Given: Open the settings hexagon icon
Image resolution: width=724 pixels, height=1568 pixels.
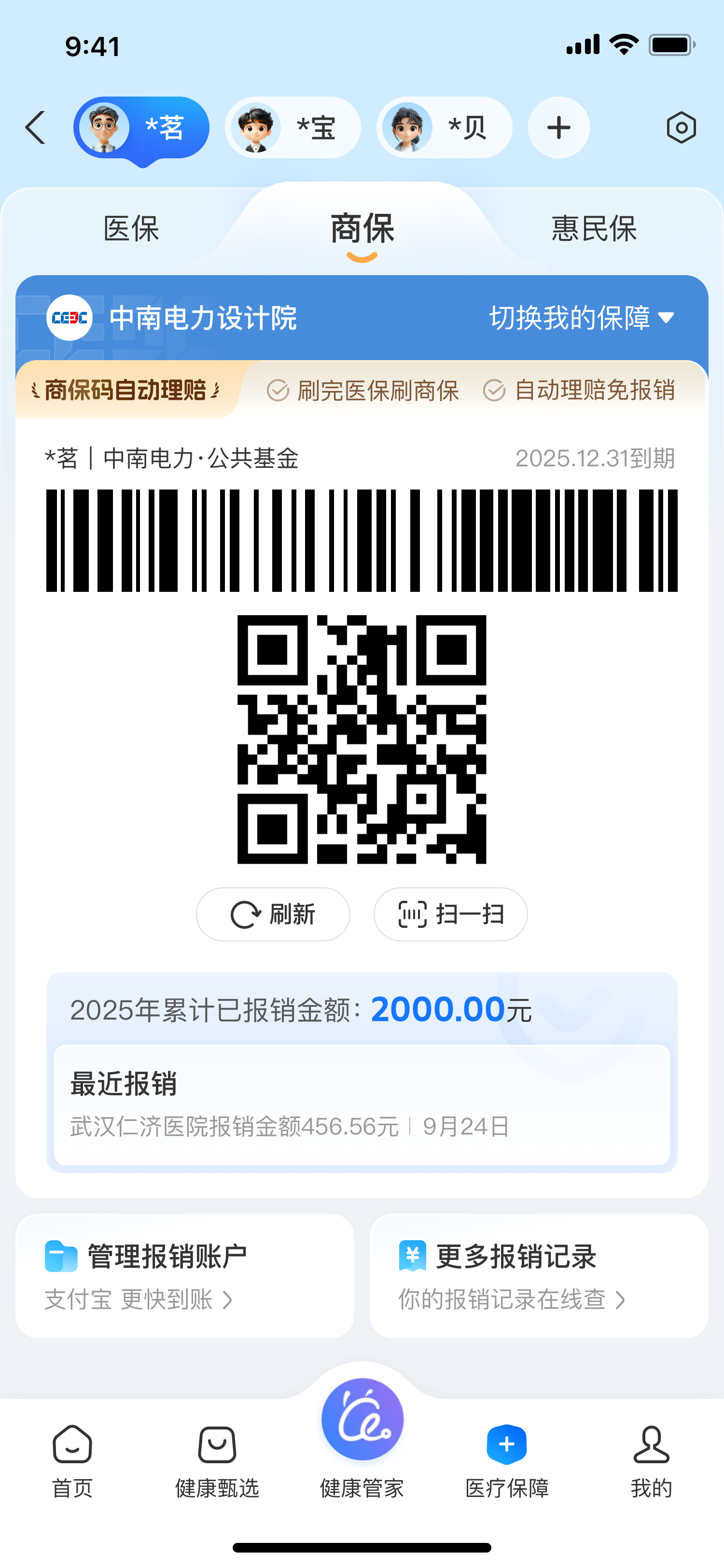Looking at the screenshot, I should pyautogui.click(x=681, y=128).
